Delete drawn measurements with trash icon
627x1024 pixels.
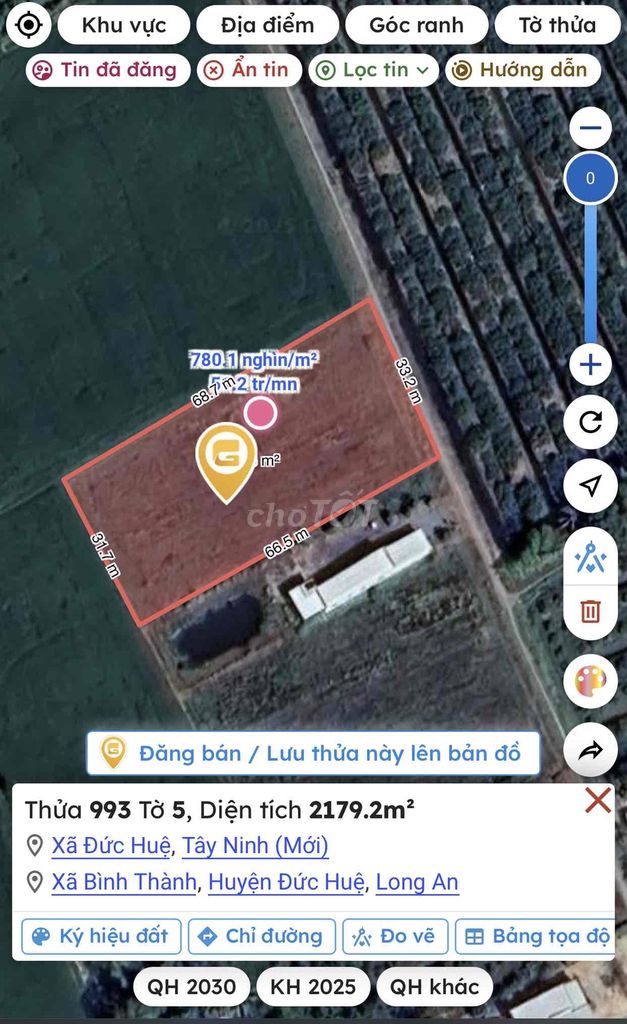coord(590,611)
